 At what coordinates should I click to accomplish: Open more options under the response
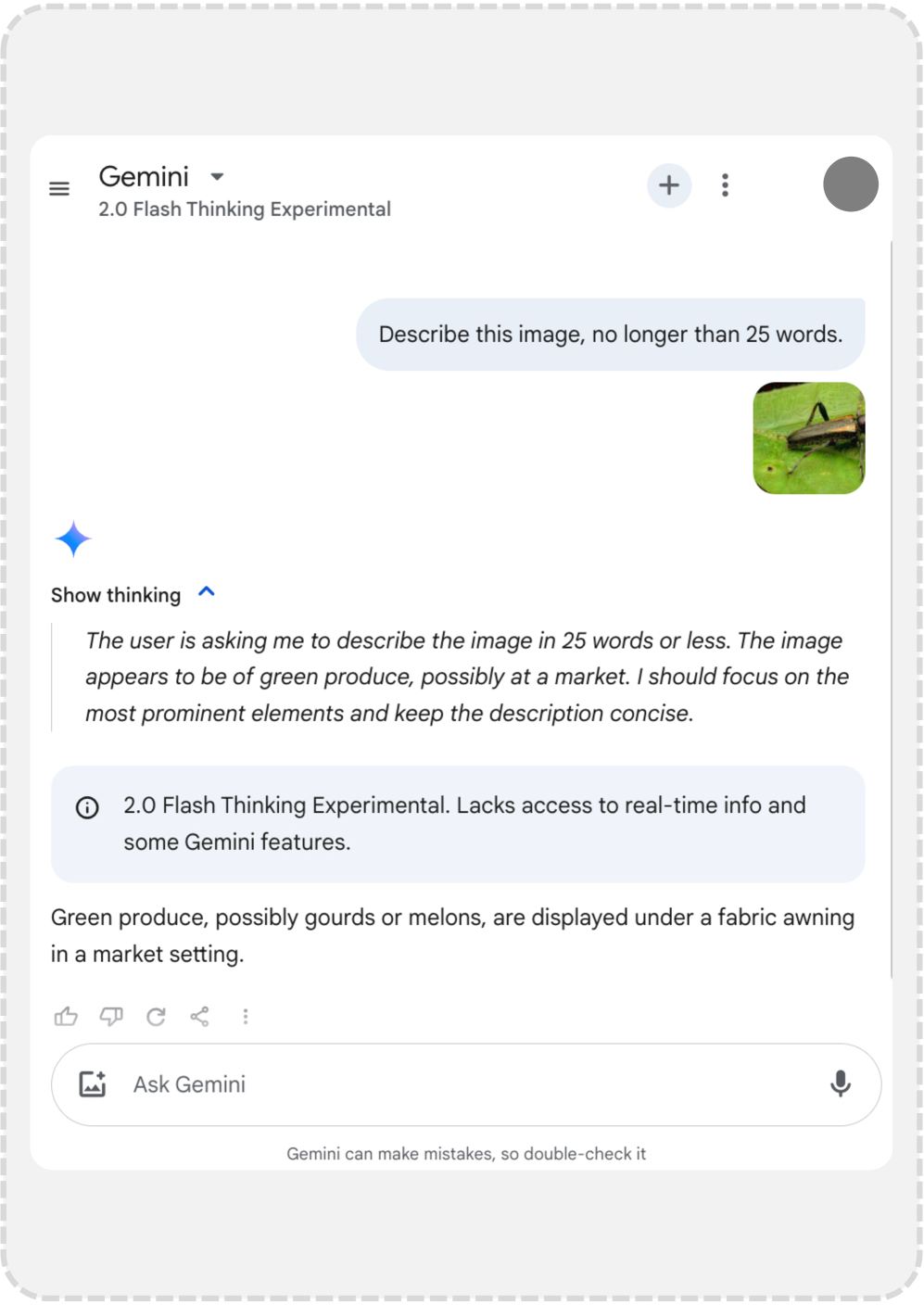246,1017
